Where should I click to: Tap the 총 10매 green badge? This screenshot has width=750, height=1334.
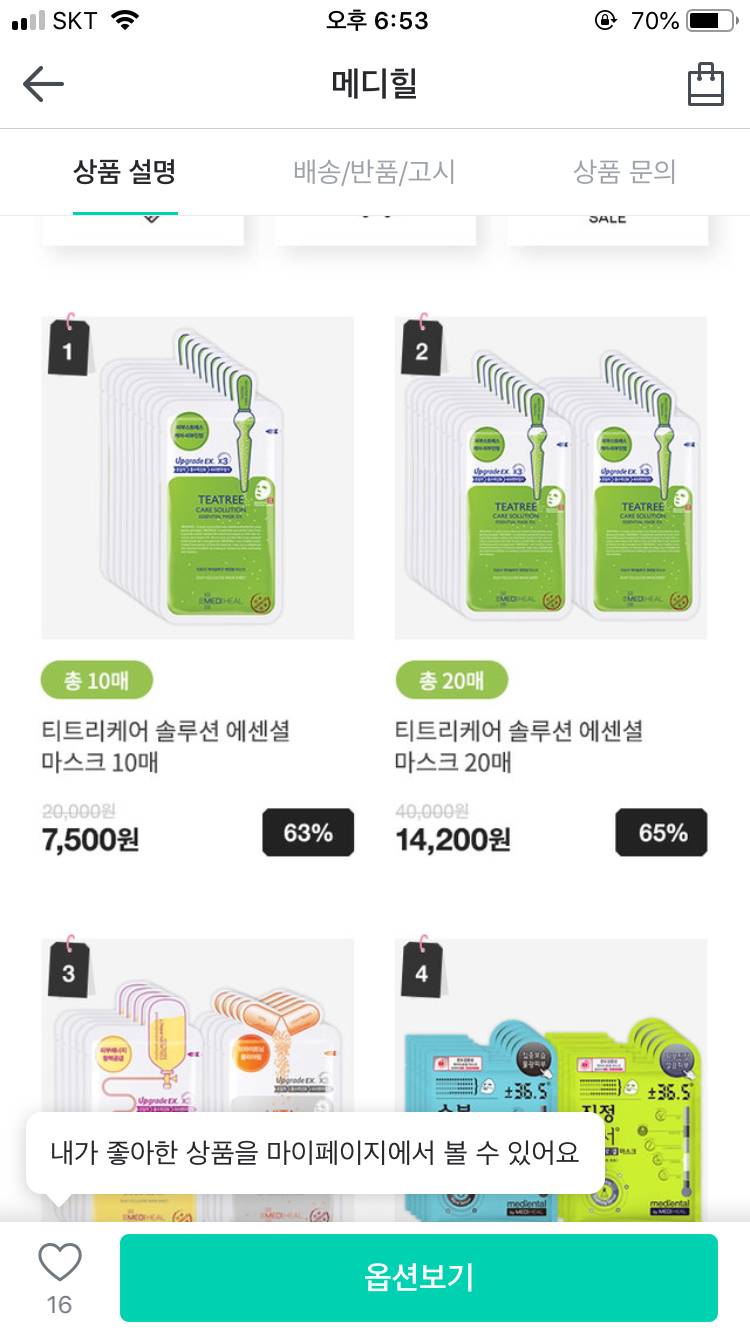click(96, 679)
